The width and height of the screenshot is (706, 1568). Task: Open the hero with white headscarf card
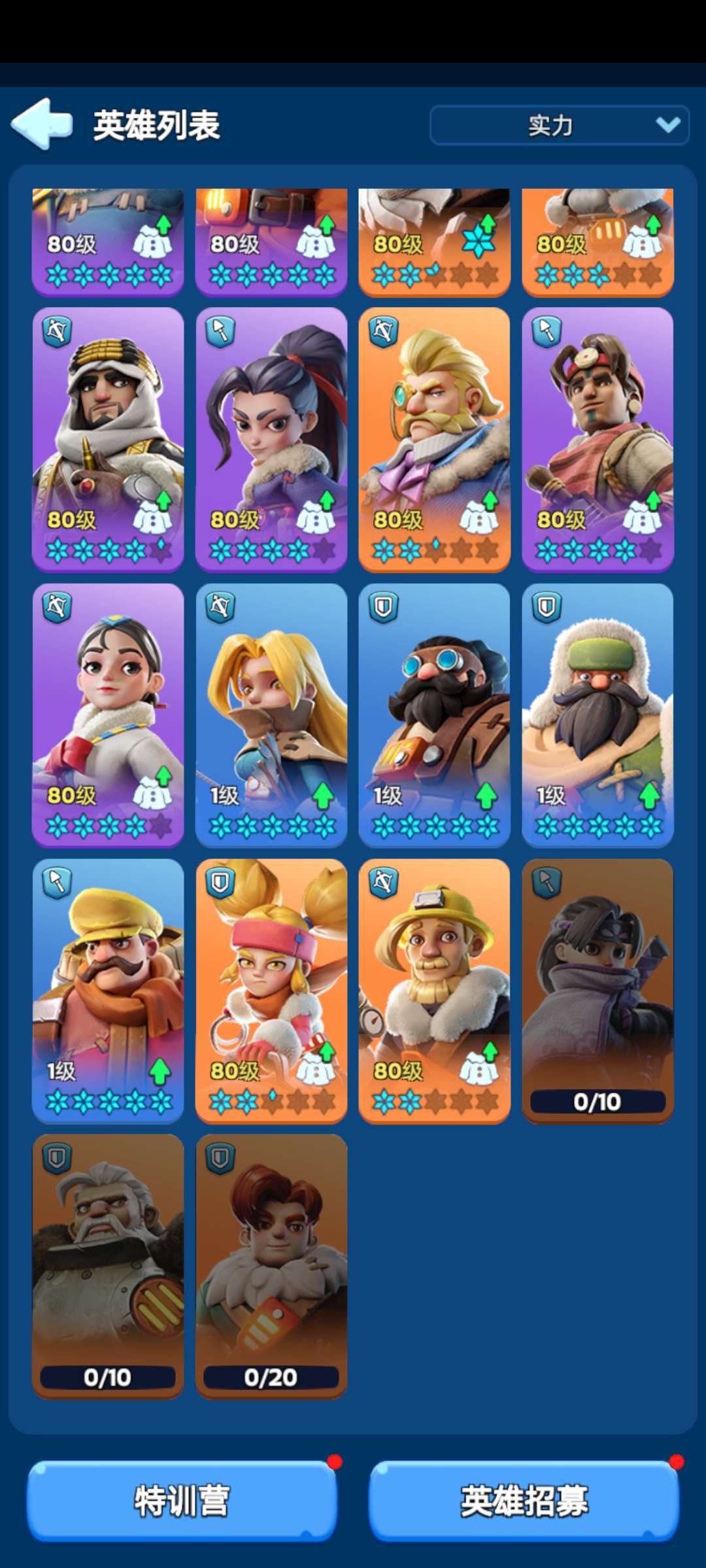(x=108, y=438)
